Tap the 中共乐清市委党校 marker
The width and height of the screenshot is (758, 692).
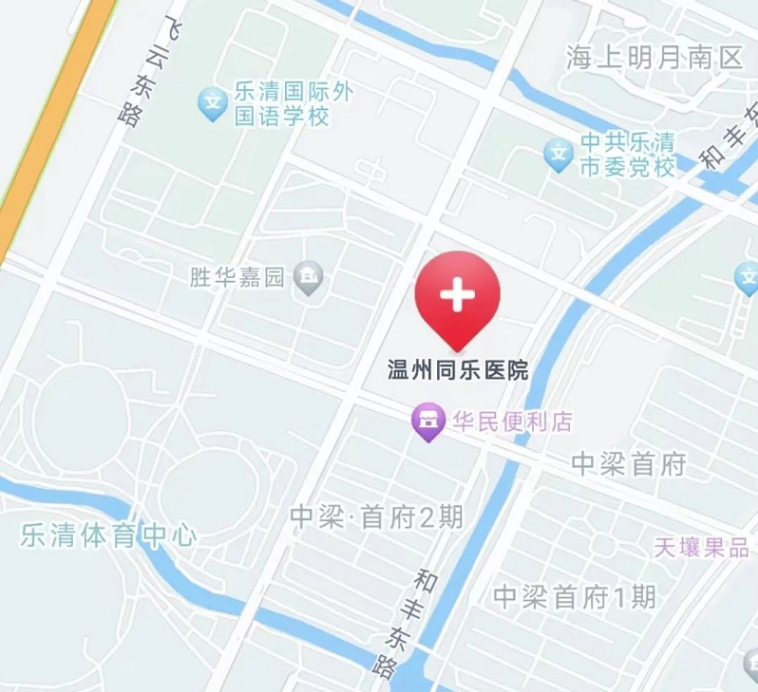pyautogui.click(x=558, y=155)
